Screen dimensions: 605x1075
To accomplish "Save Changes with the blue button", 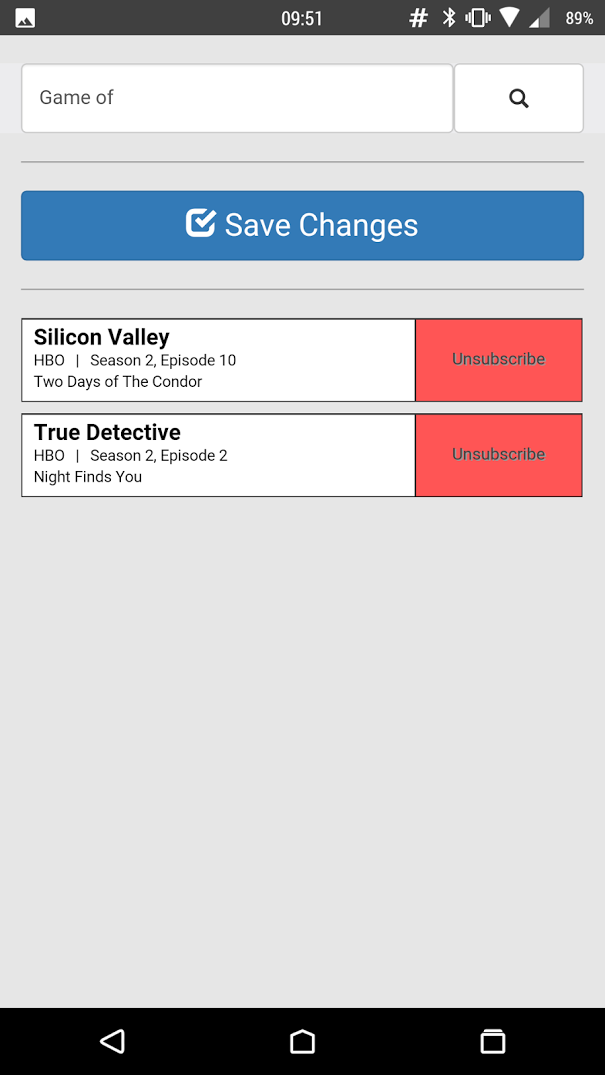I will coord(302,226).
